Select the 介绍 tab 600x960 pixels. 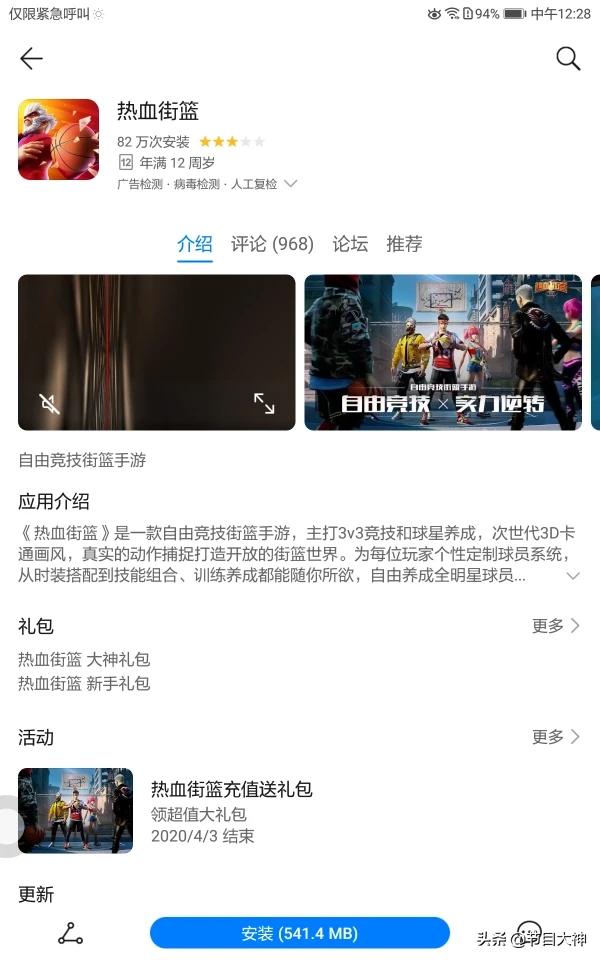pyautogui.click(x=195, y=243)
